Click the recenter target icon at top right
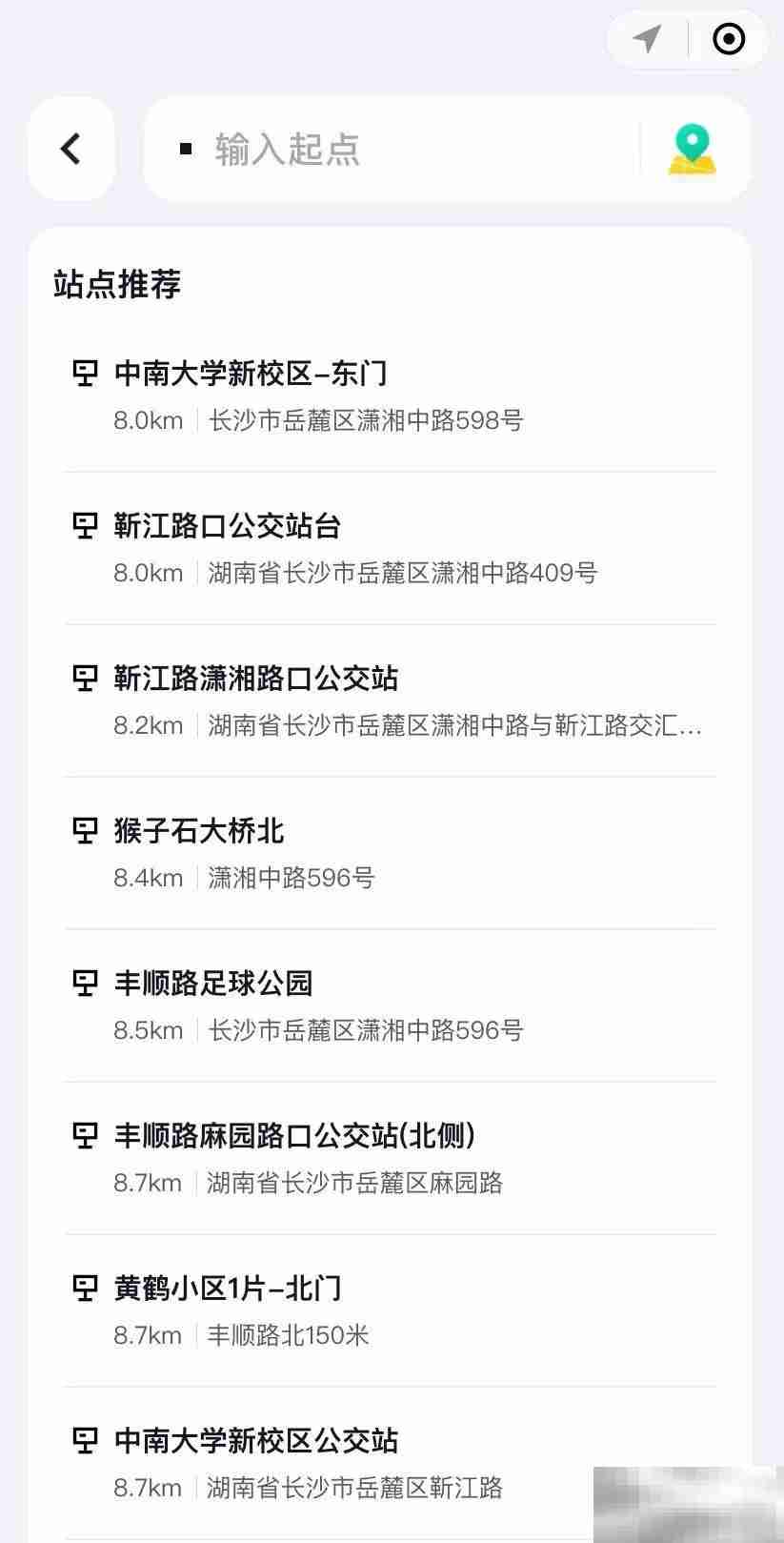 pyautogui.click(x=728, y=39)
